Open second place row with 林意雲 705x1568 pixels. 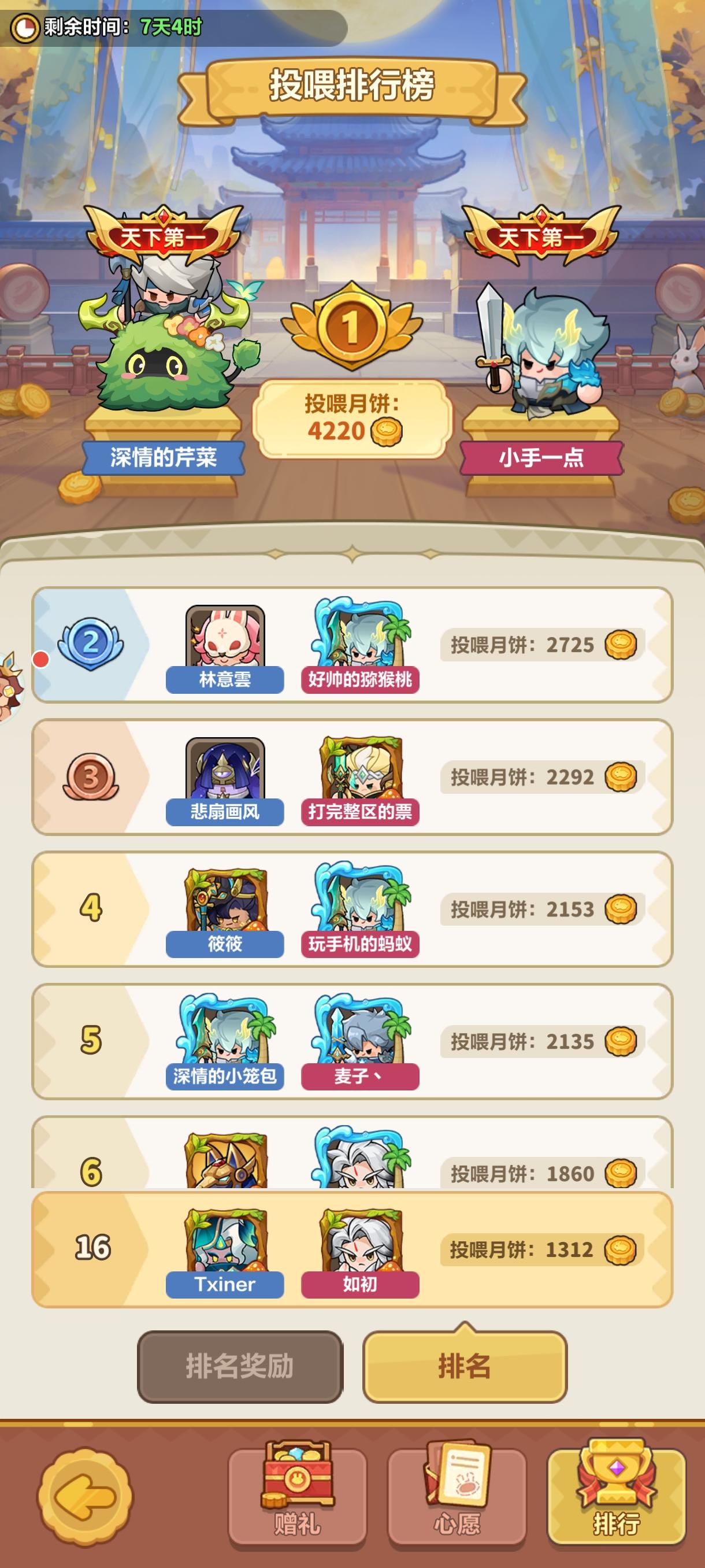tap(352, 645)
